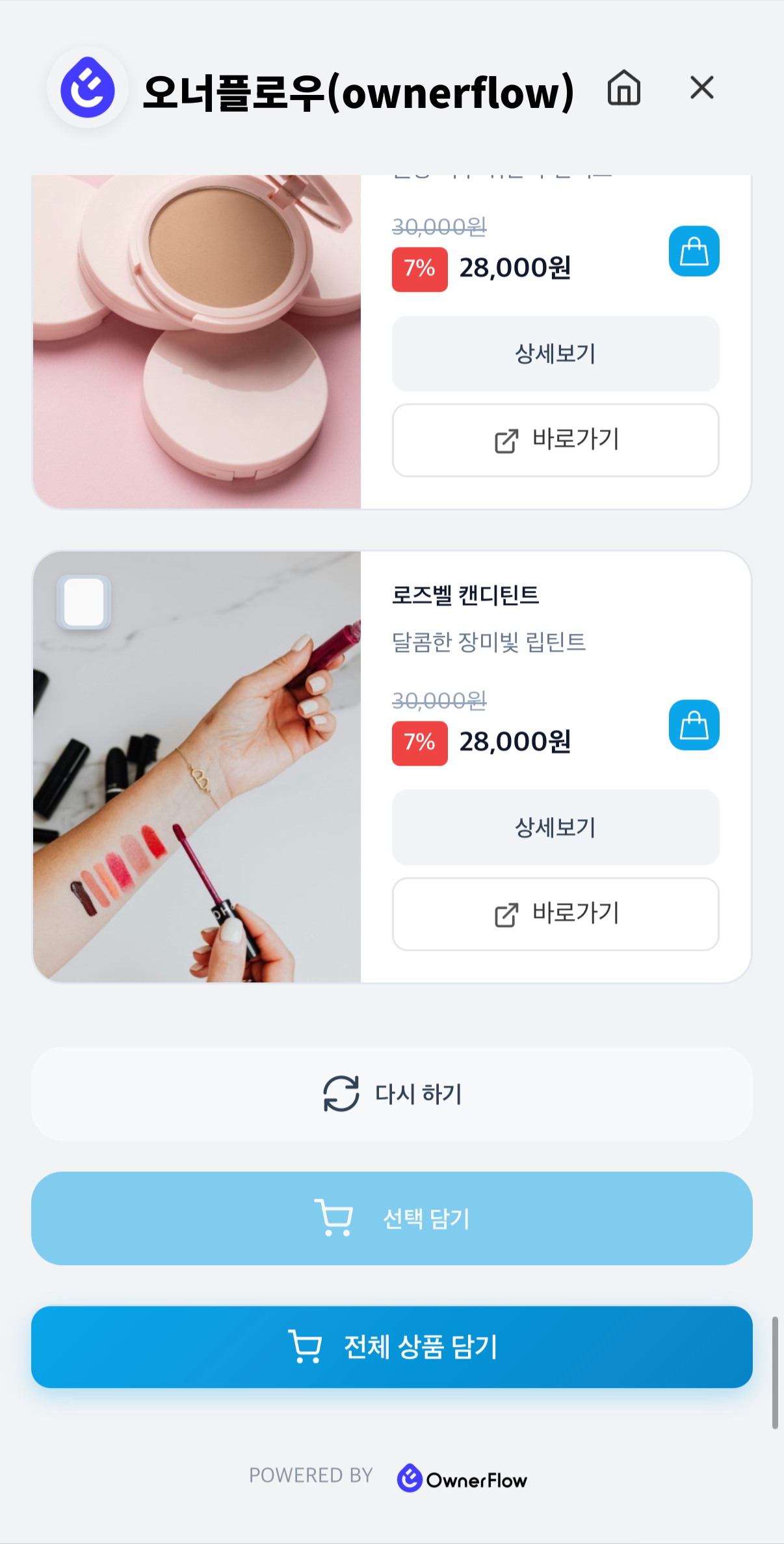Add 로즈벨 캔디틴트 to the shopping bag
The image size is (784, 1544).
click(x=694, y=726)
